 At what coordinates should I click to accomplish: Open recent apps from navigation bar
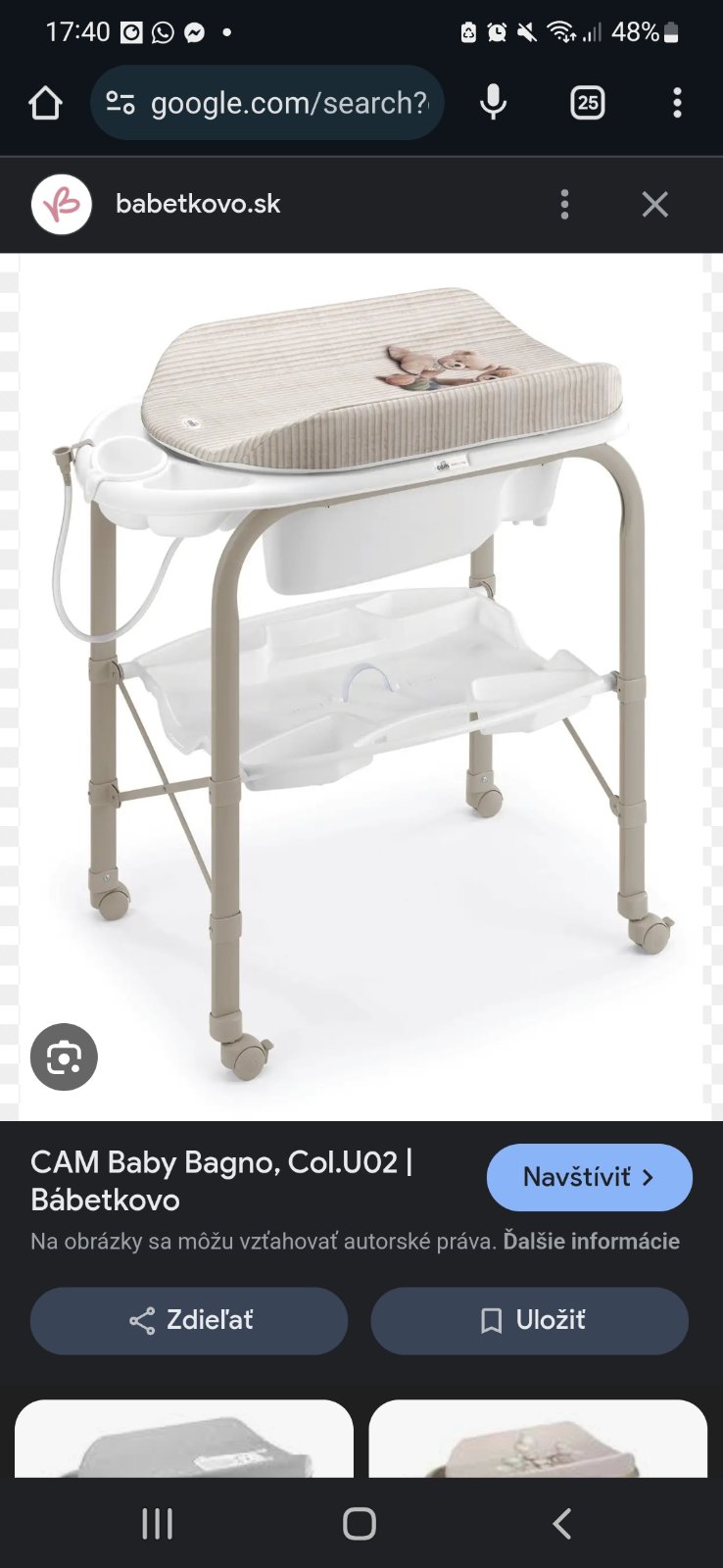[157, 1524]
